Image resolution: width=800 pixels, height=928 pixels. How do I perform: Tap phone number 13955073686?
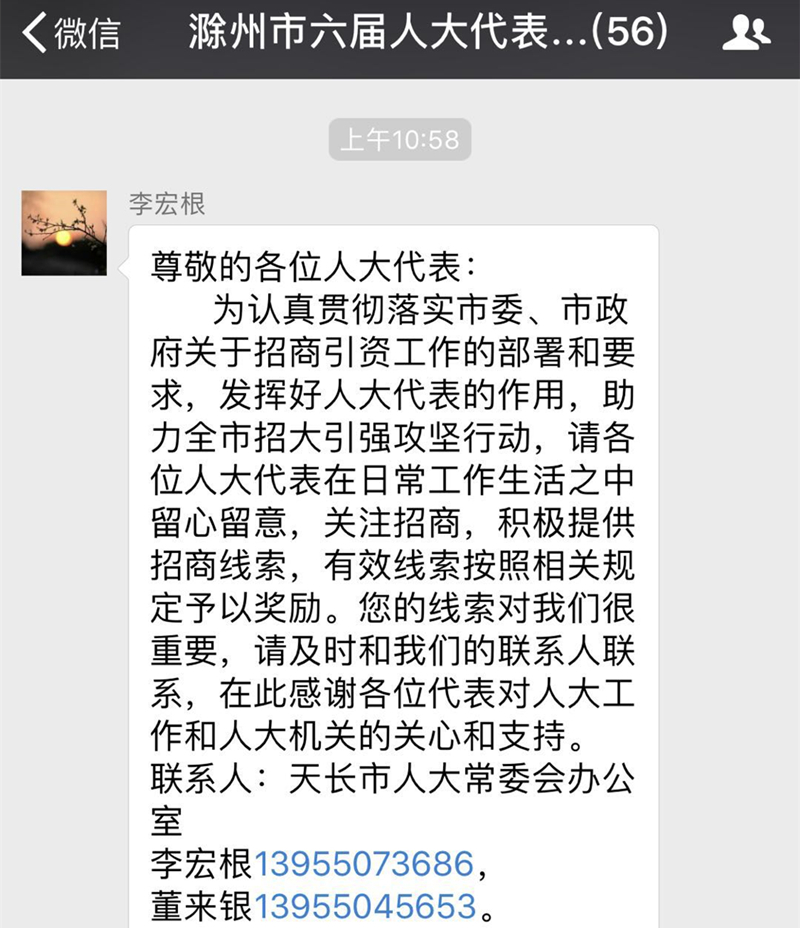[x=364, y=862]
